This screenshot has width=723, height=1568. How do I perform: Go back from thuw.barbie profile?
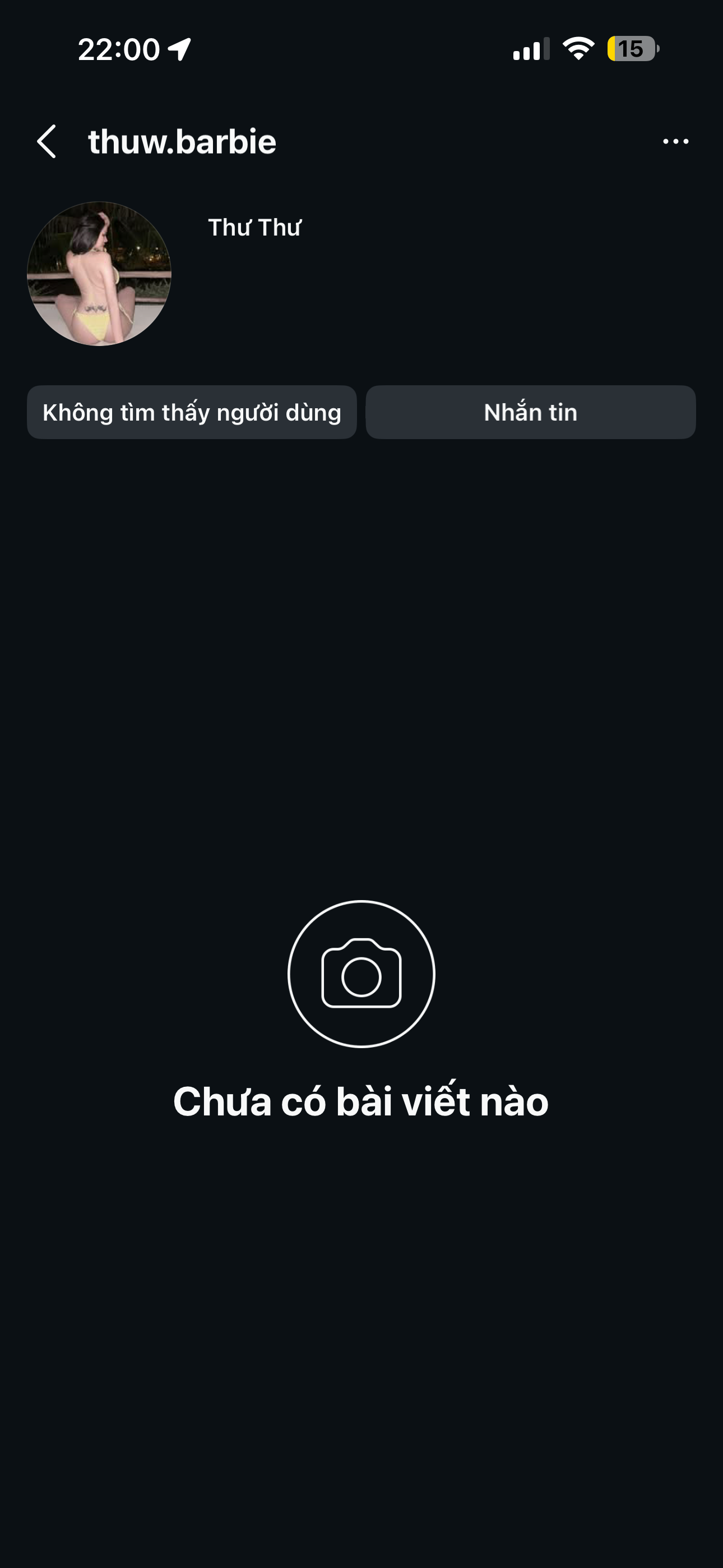click(47, 142)
